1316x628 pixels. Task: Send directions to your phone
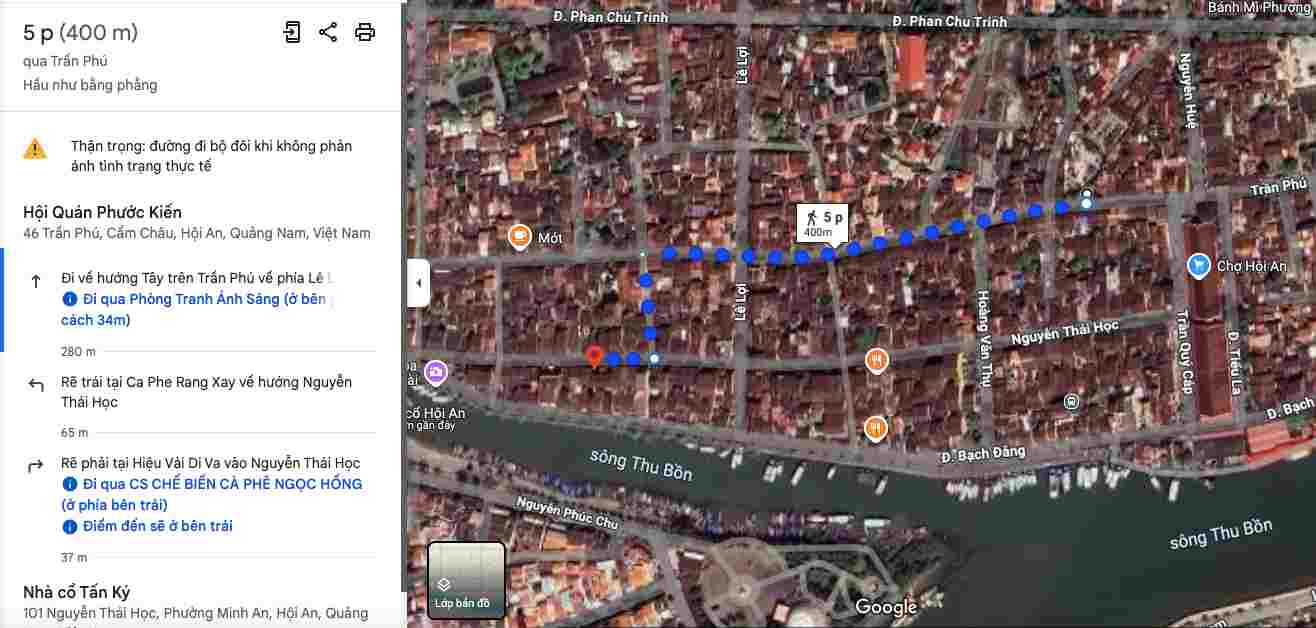point(291,32)
